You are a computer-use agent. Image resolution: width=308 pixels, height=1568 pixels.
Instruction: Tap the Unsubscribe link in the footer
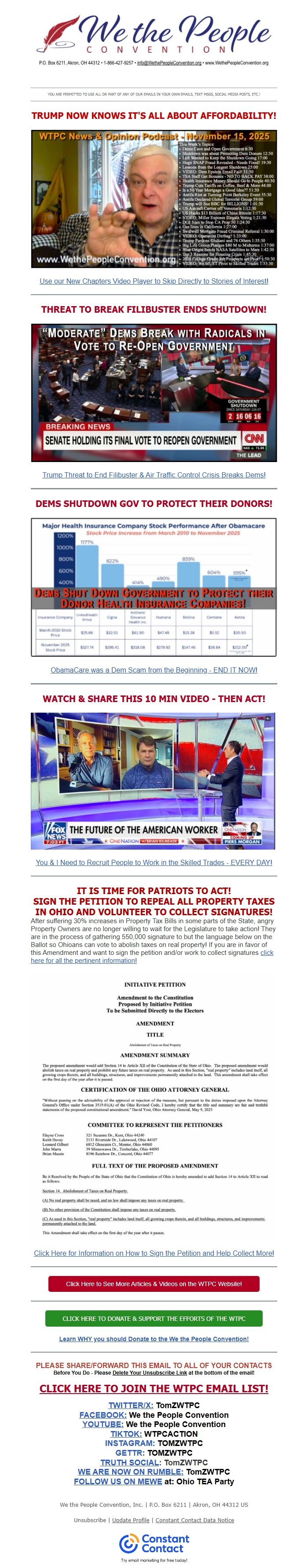pyautogui.click(x=90, y=1520)
